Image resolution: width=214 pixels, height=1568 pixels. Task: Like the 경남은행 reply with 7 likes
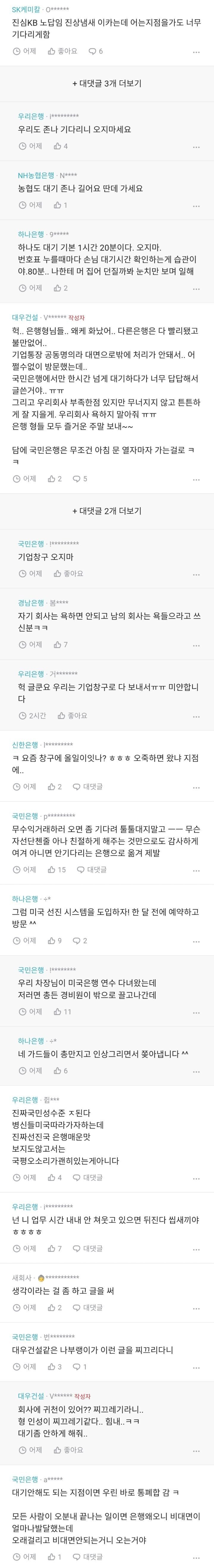point(60,645)
